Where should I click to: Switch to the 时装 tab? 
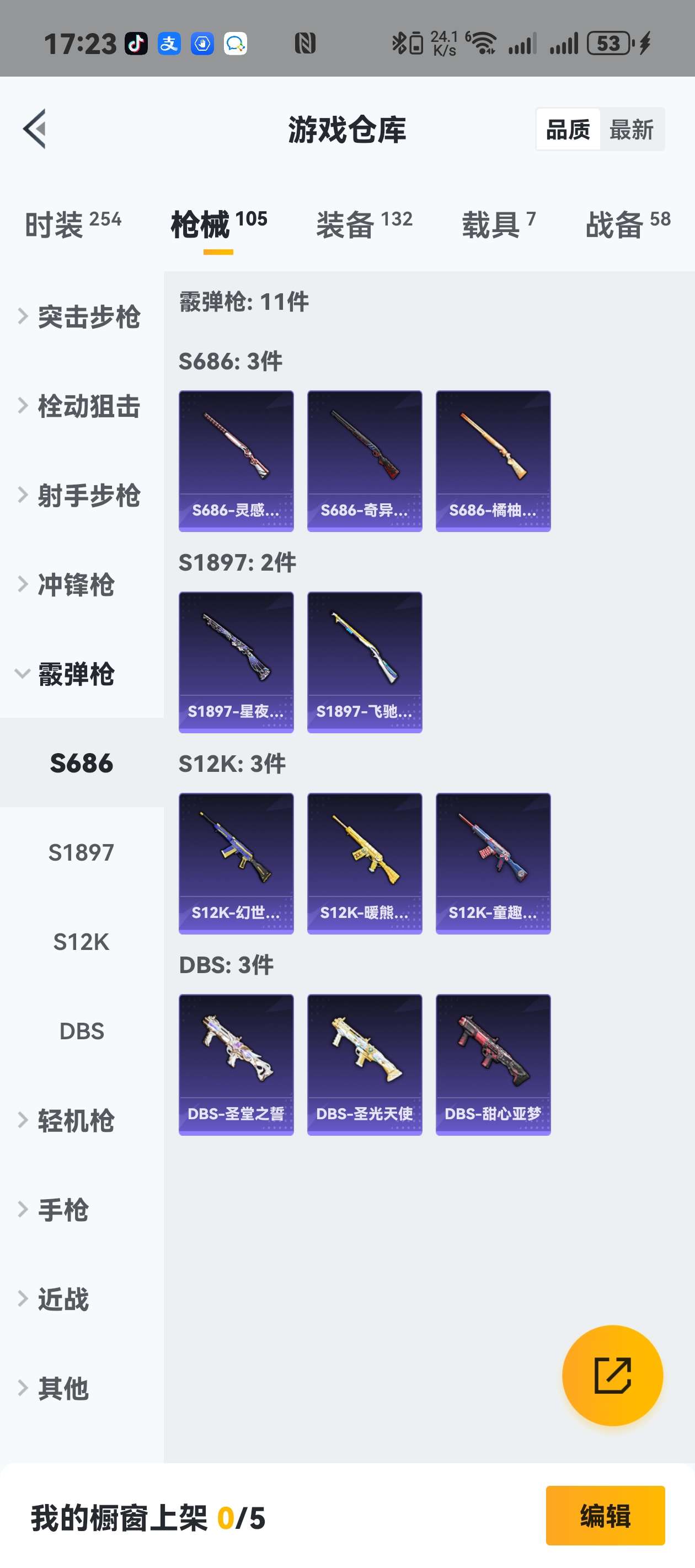coord(72,224)
